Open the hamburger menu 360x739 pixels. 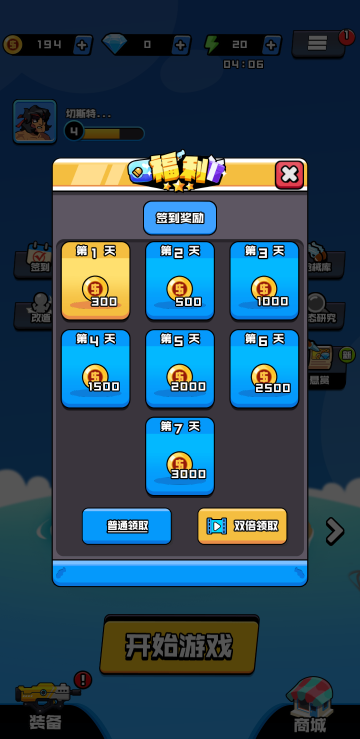pos(317,44)
